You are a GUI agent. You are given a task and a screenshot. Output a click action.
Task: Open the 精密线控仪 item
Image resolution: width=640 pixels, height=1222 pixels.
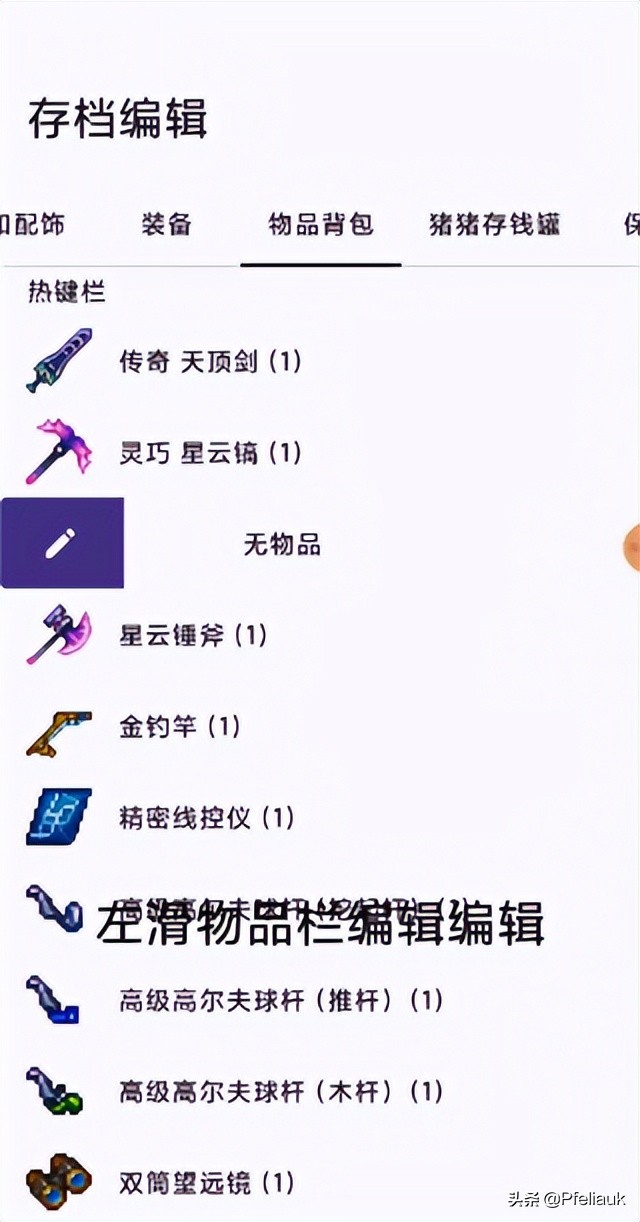(x=206, y=818)
